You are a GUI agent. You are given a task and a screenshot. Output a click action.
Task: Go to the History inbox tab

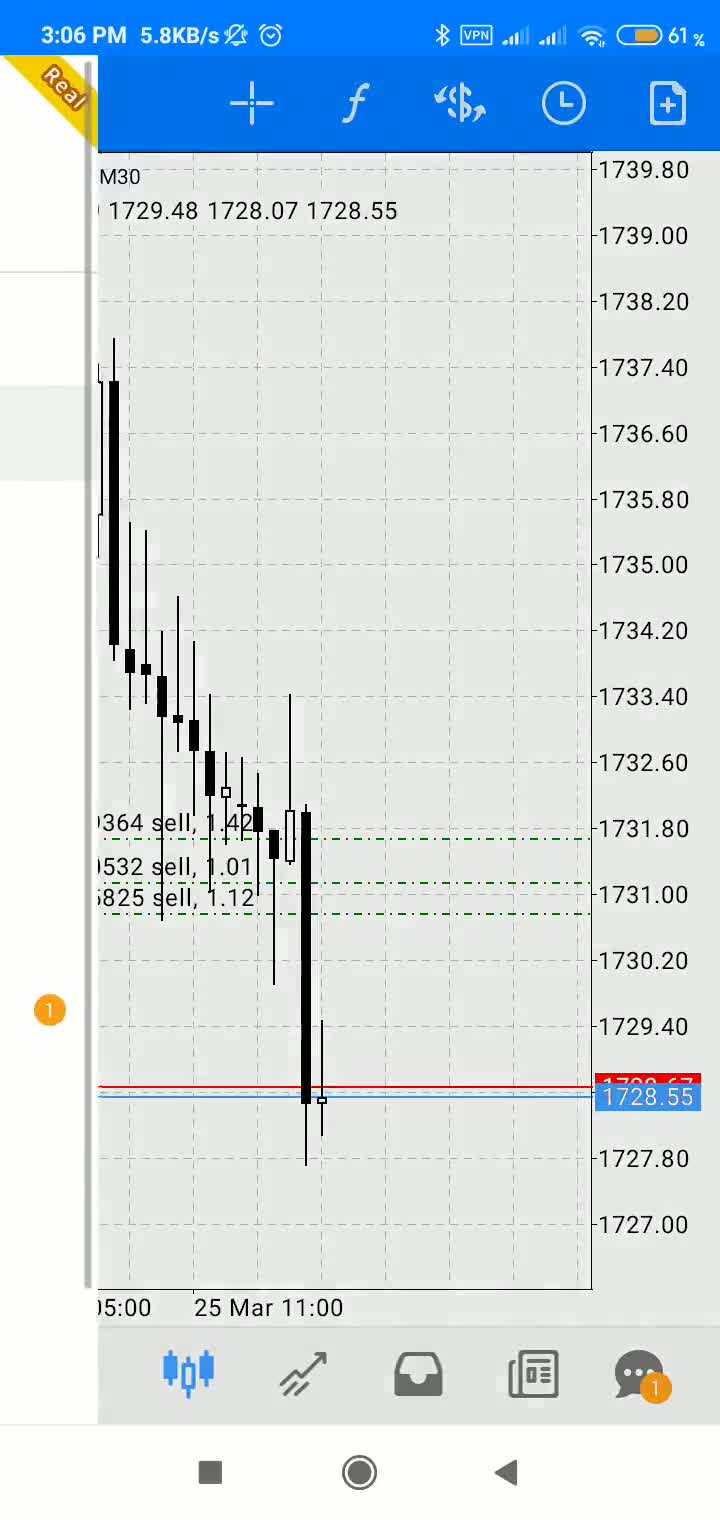coord(418,1374)
